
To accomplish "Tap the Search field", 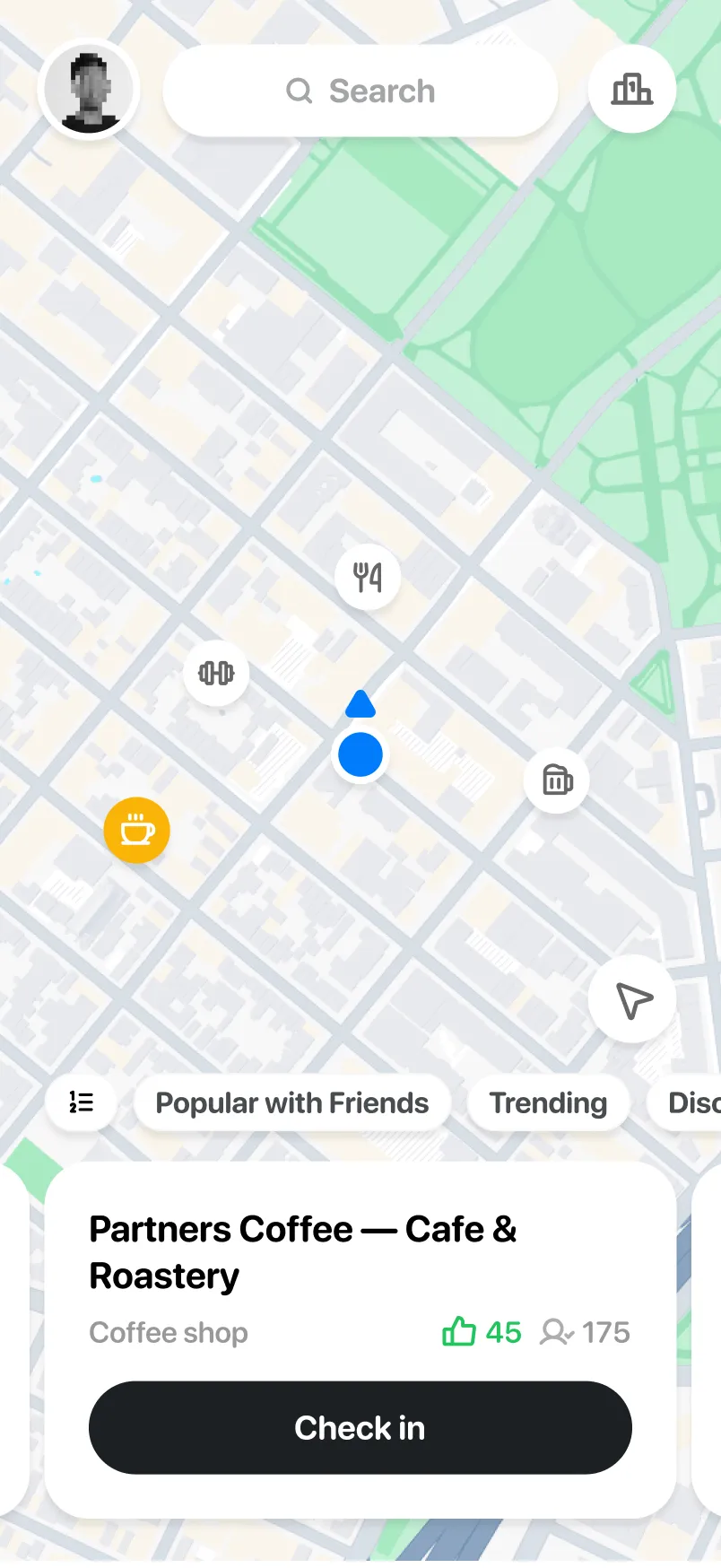I will (x=360, y=91).
